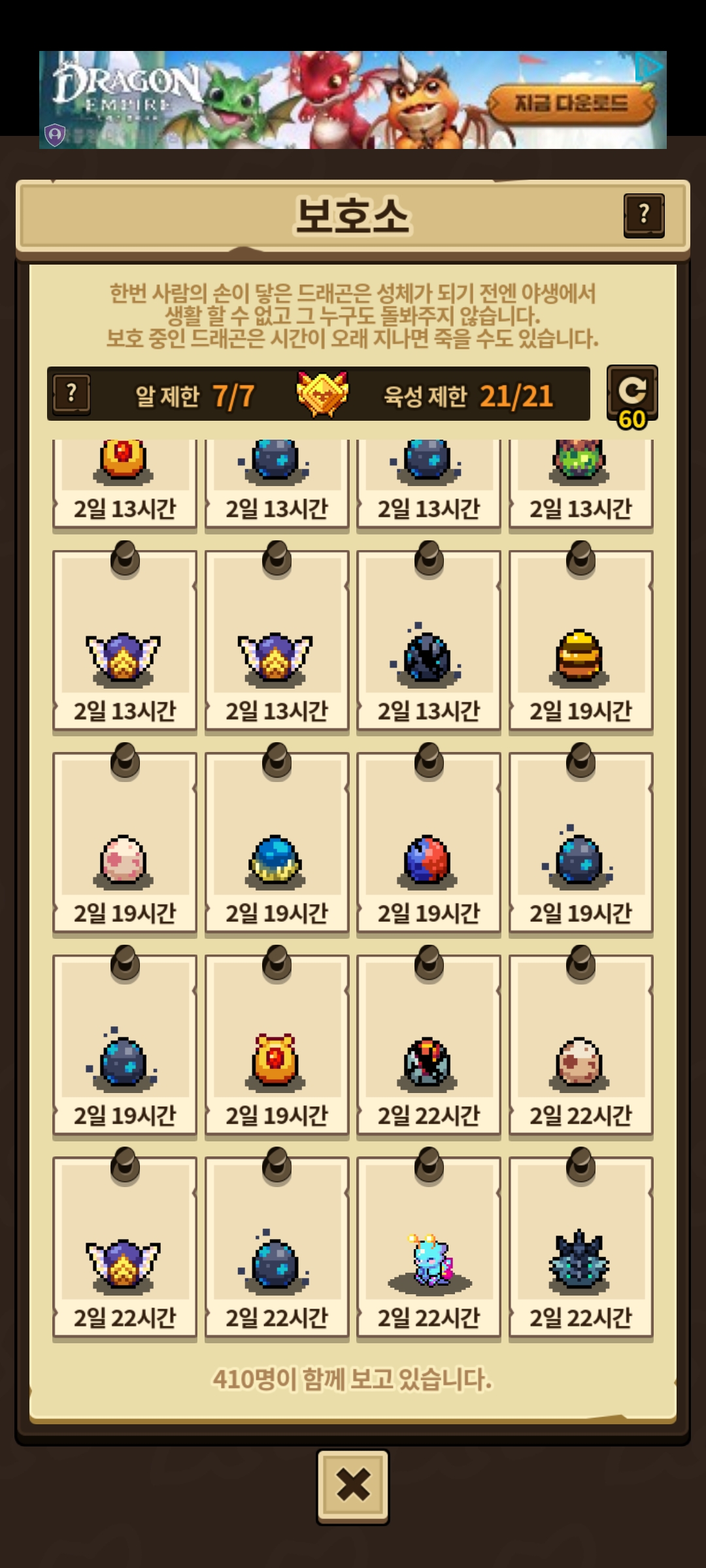Open the dark spiky dragon card

(x=581, y=1249)
